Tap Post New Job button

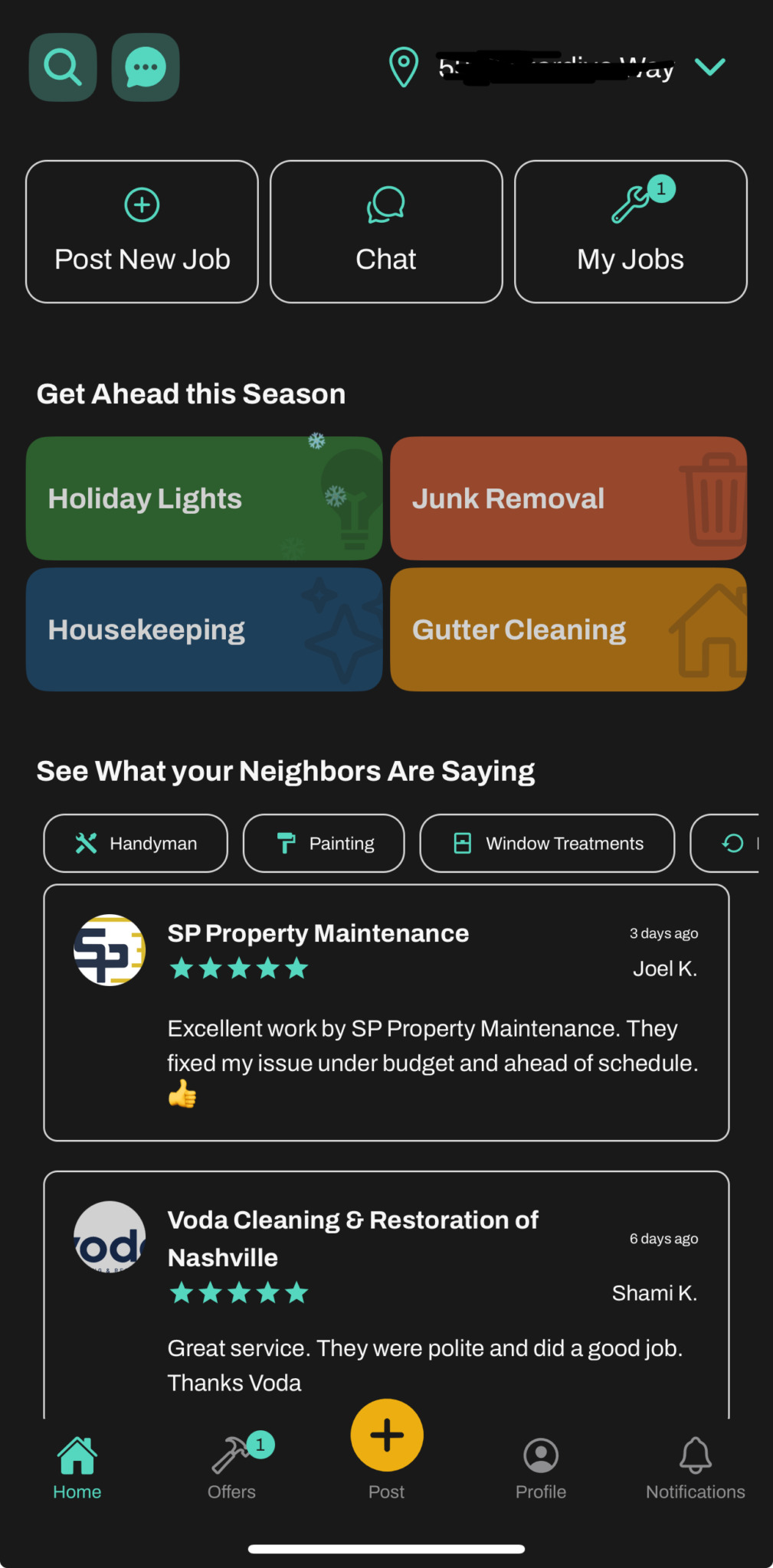tap(142, 232)
